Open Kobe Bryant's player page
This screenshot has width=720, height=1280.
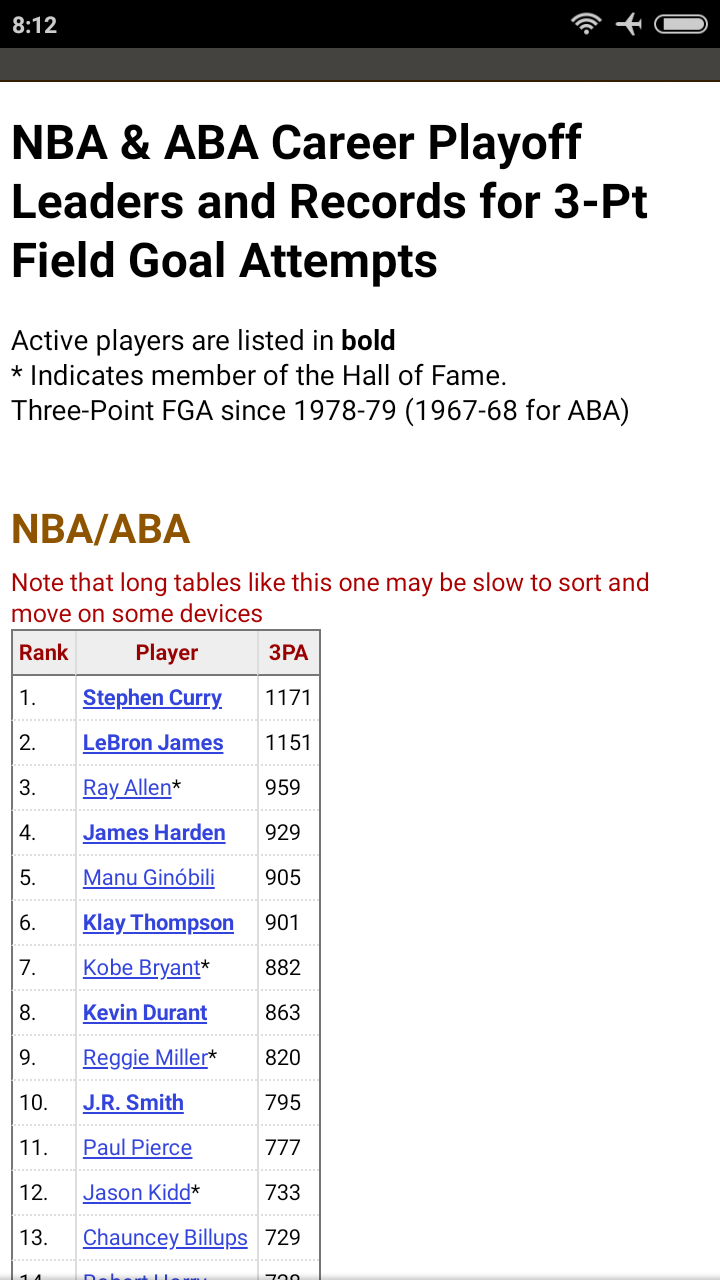click(142, 968)
